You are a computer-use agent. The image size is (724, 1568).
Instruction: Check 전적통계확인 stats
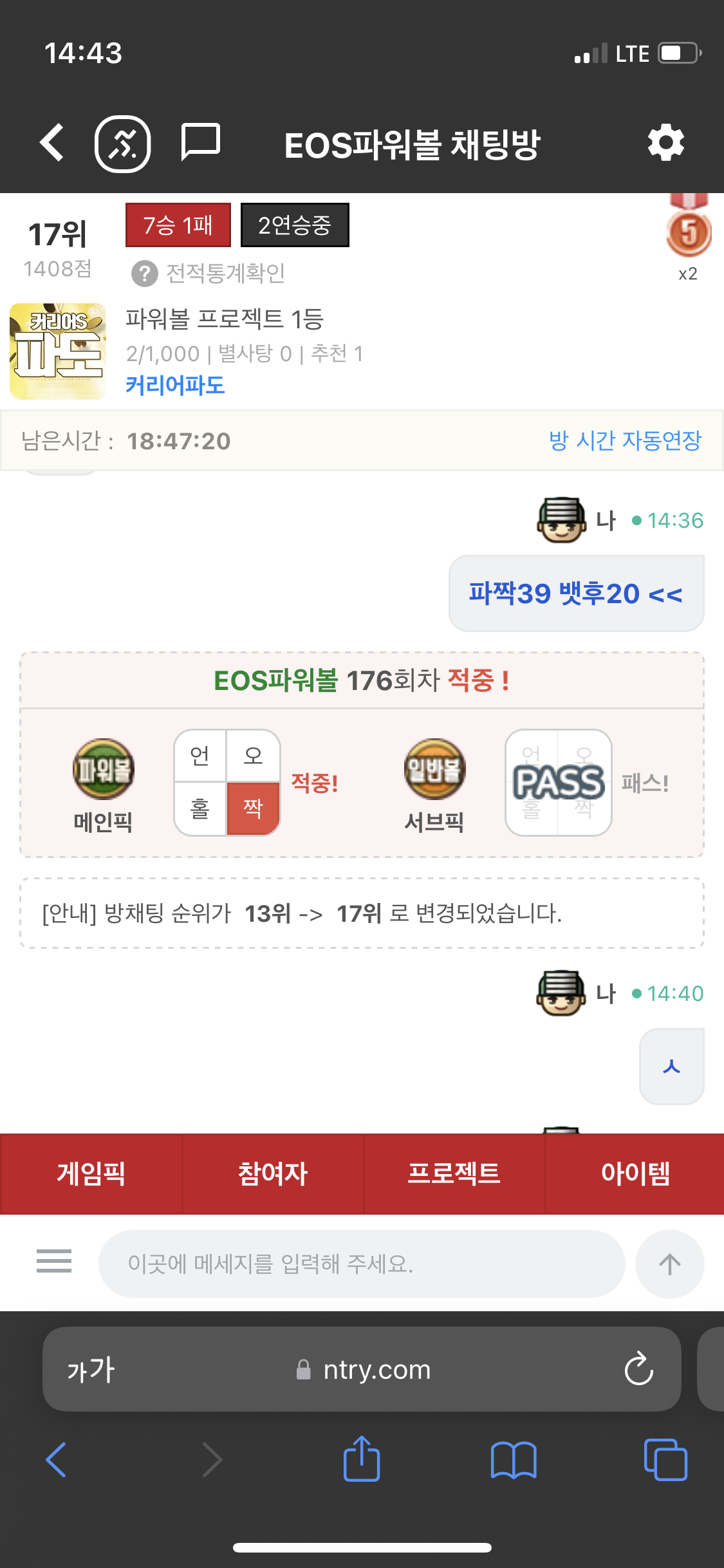[209, 274]
